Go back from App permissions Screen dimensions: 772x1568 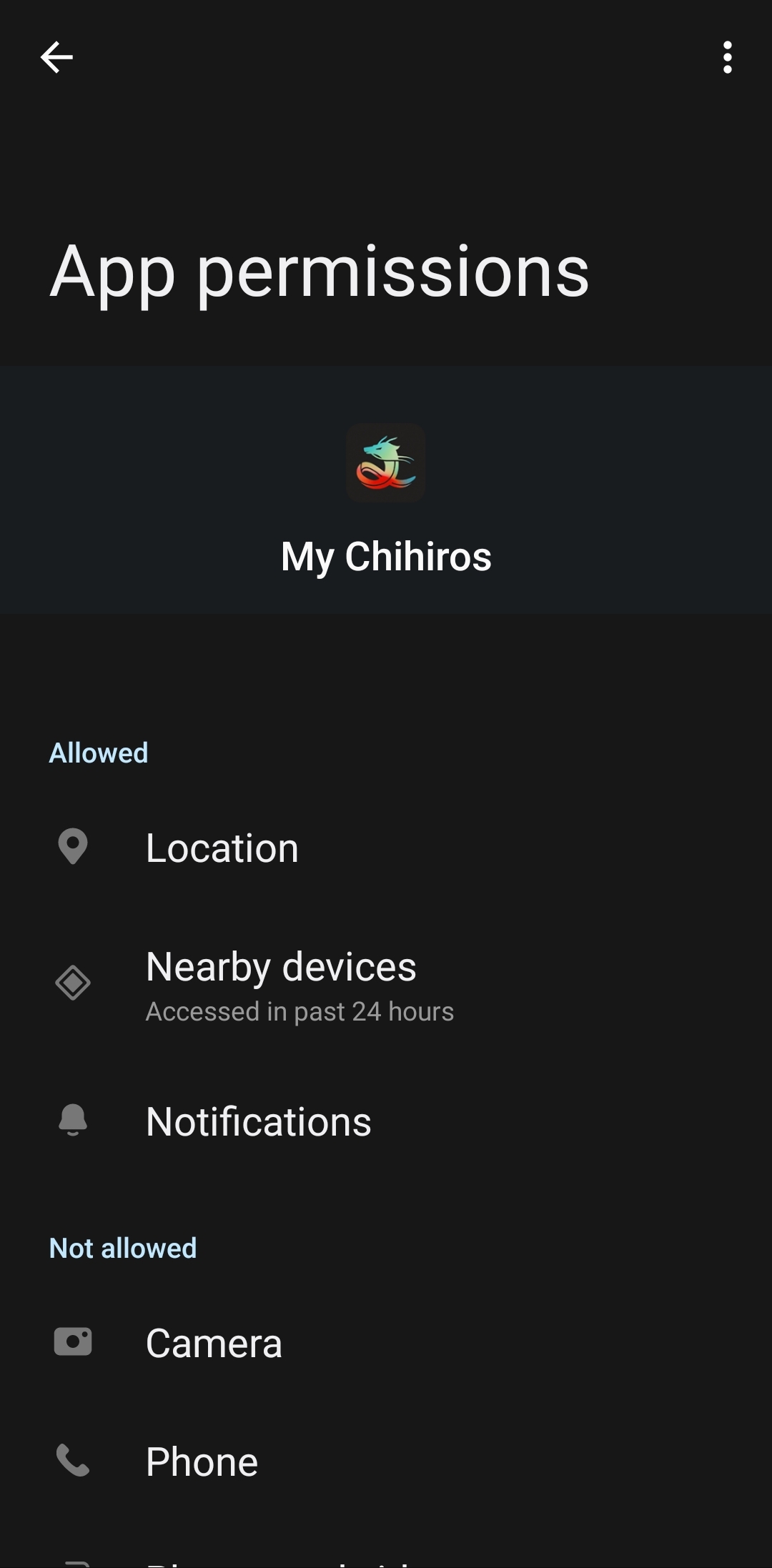[56, 57]
